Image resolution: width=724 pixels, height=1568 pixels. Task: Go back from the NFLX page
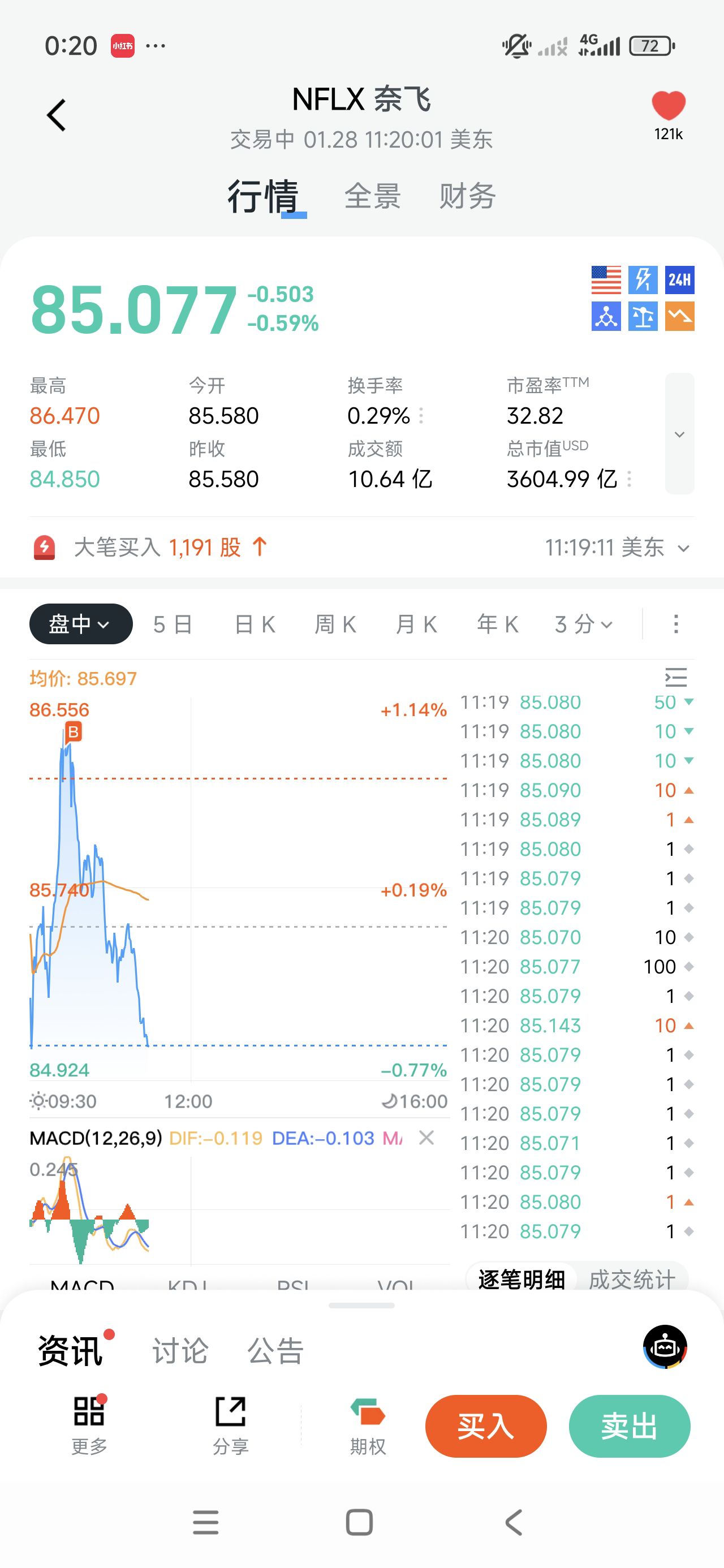pos(56,115)
